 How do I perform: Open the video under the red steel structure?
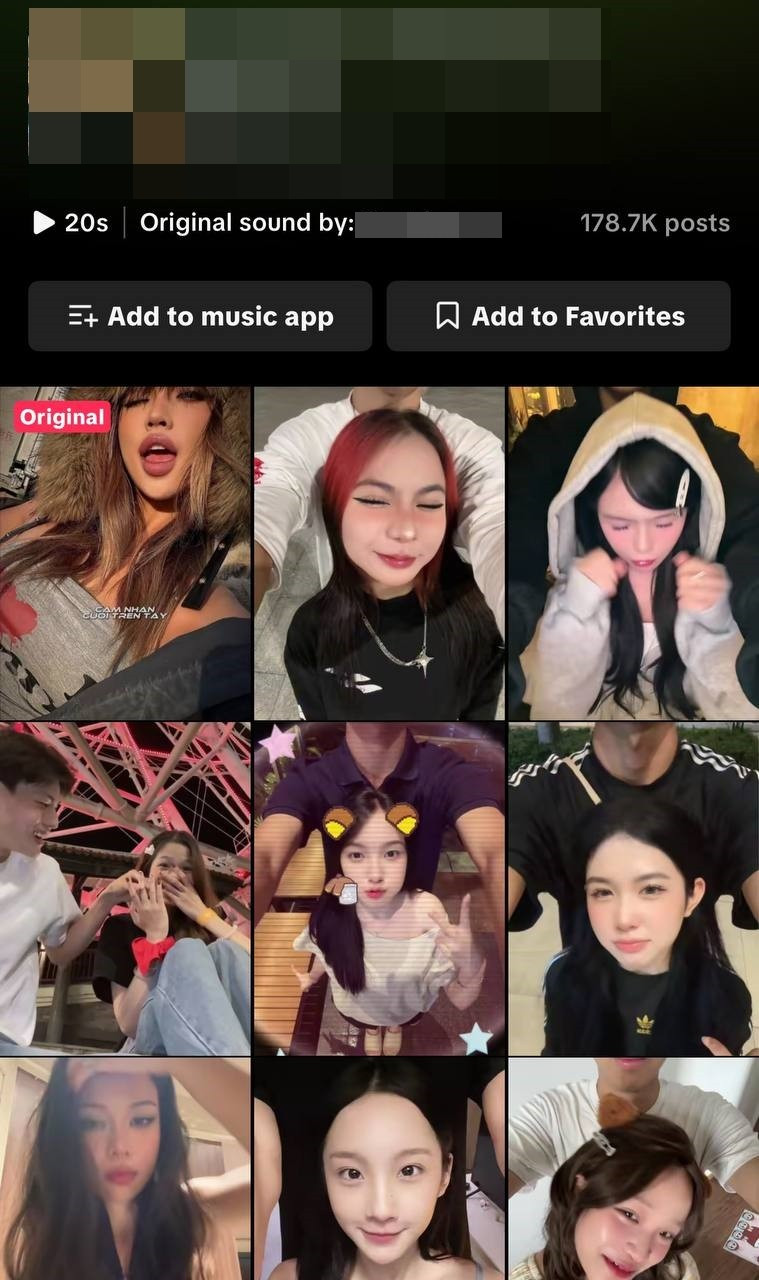point(125,888)
